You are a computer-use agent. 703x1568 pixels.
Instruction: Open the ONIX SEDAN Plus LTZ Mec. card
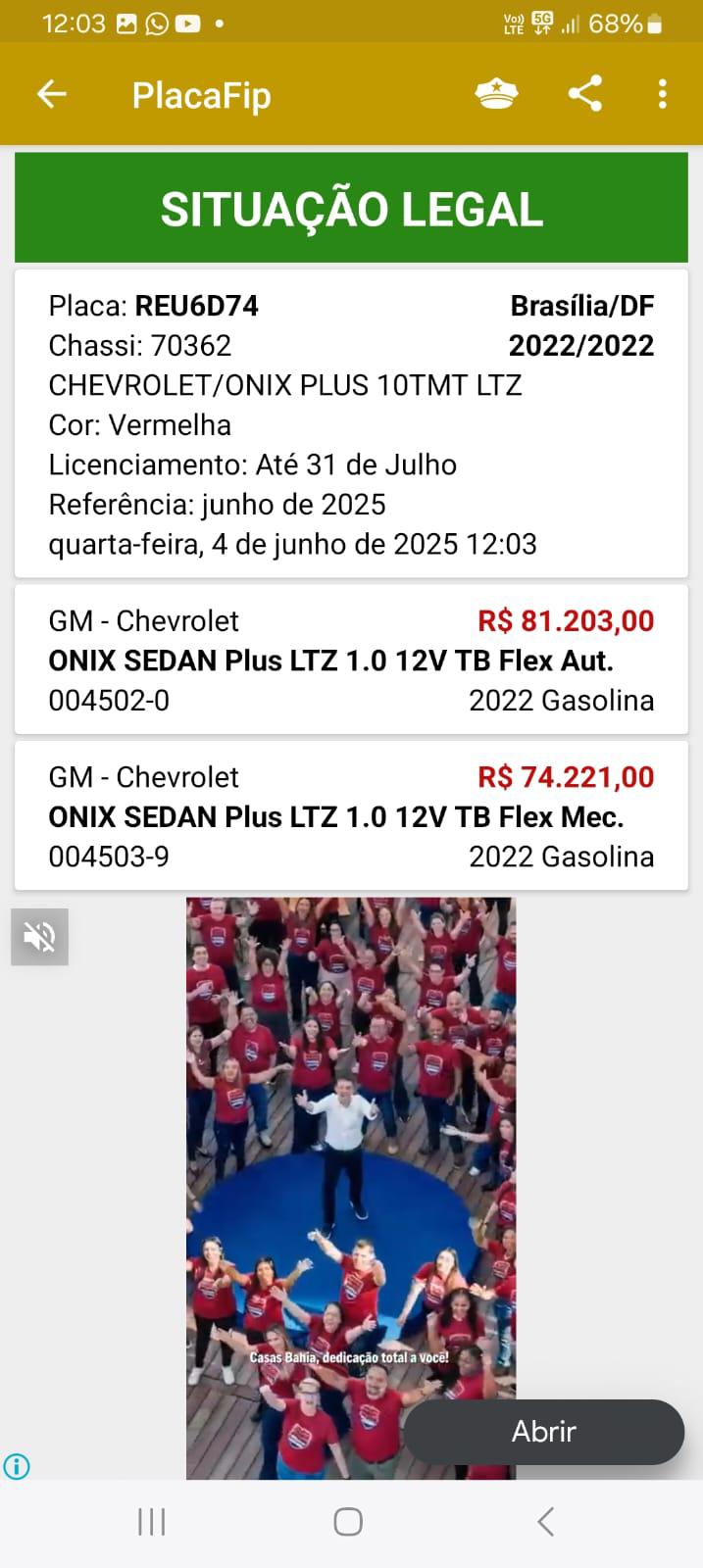[351, 815]
